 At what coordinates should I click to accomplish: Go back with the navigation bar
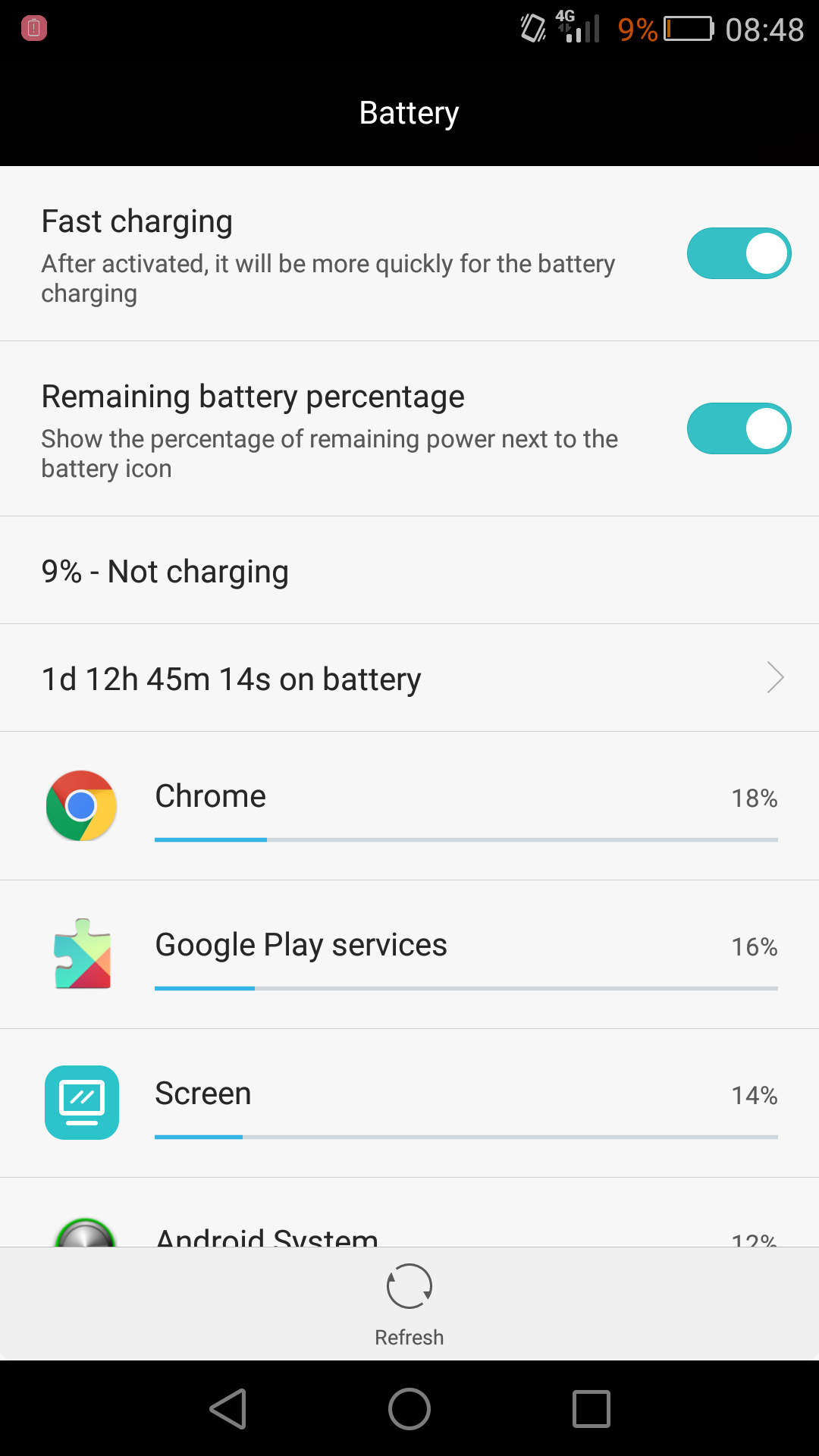(227, 1409)
